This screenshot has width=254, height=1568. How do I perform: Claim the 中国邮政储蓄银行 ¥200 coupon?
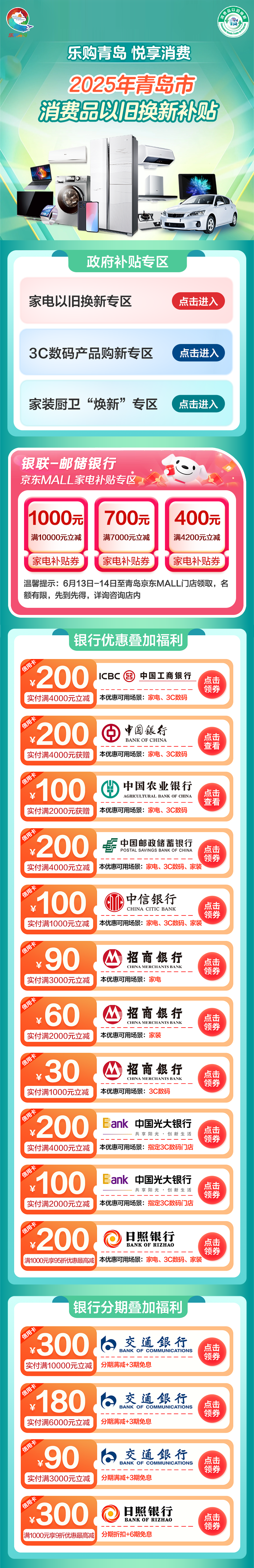click(212, 853)
